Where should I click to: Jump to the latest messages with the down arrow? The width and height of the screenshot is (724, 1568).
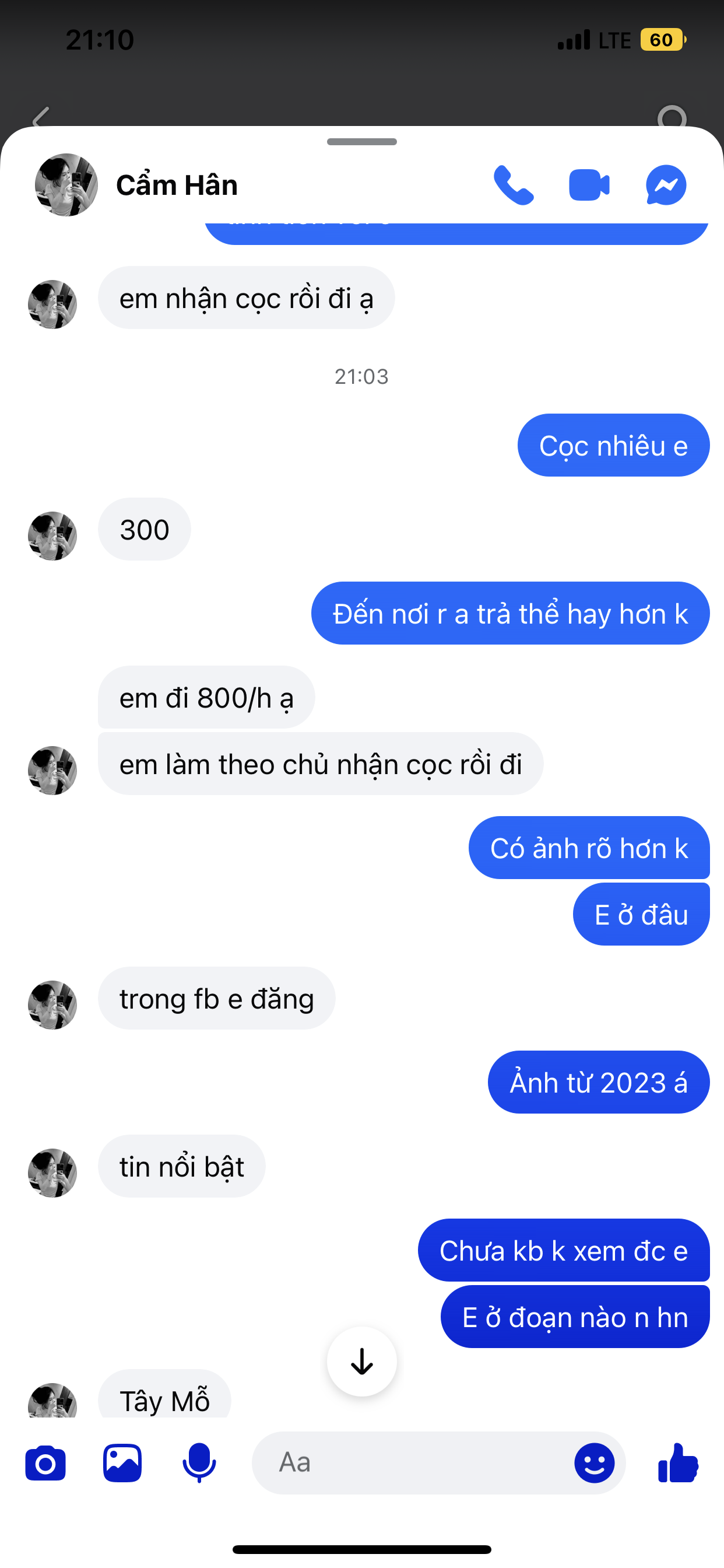coord(362,1361)
